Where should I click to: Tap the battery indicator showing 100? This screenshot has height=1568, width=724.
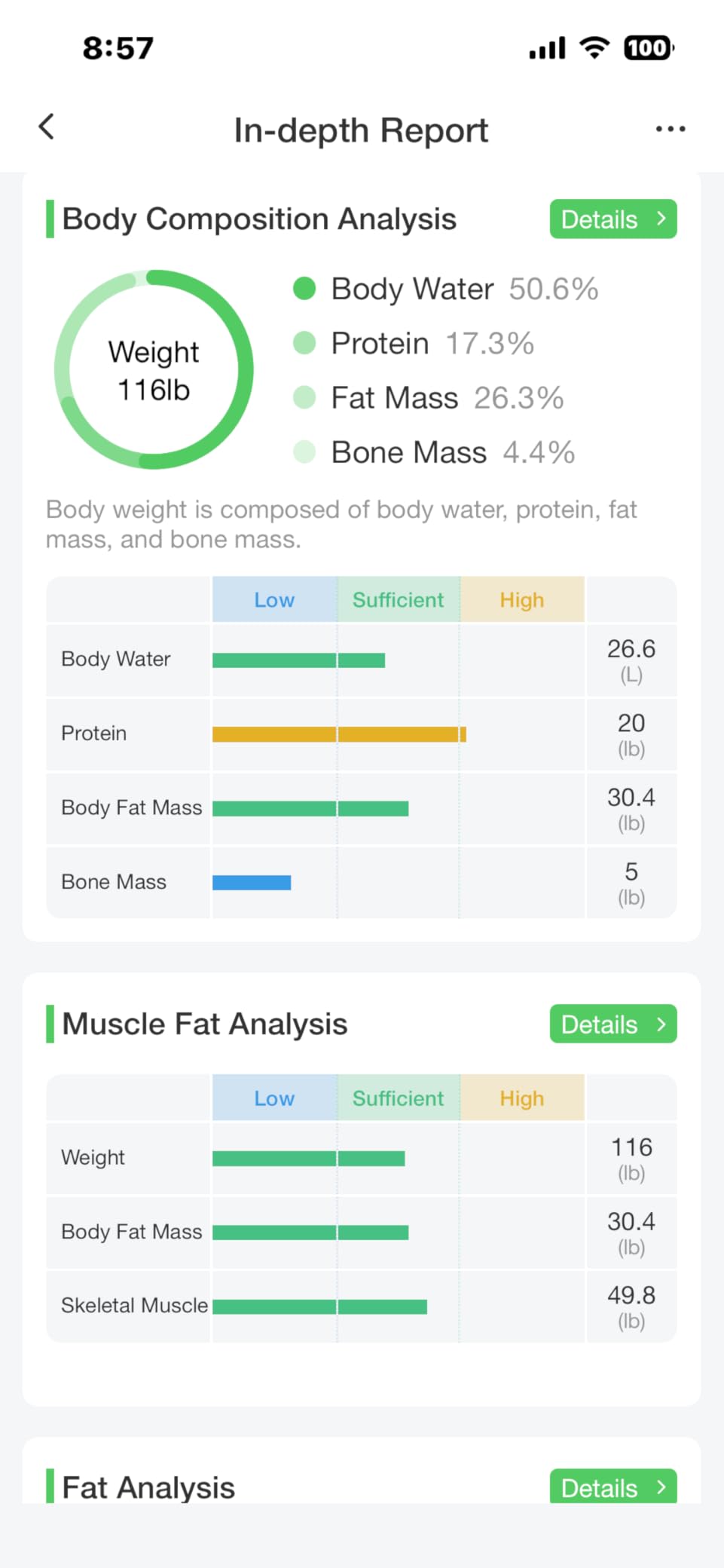647,47
